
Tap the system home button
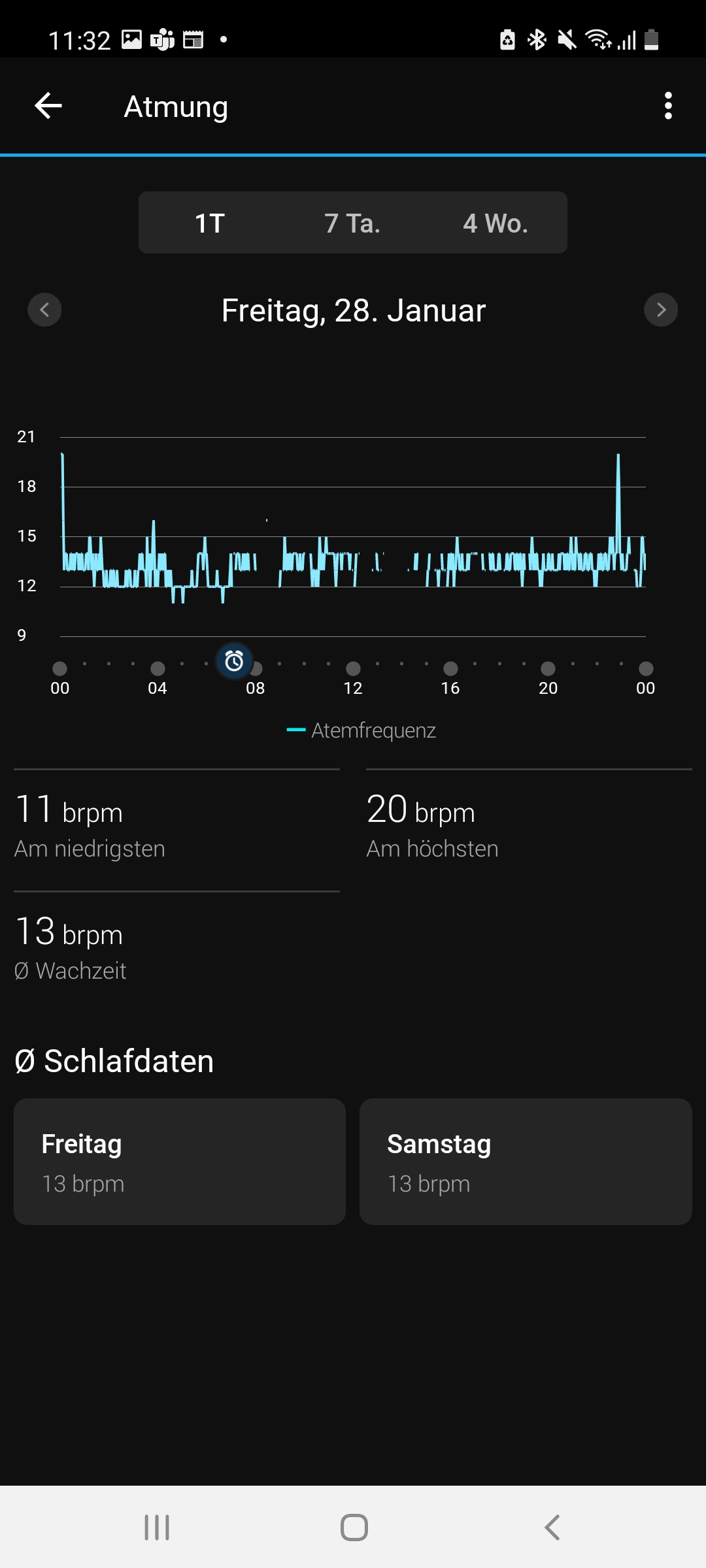pyautogui.click(x=354, y=1527)
